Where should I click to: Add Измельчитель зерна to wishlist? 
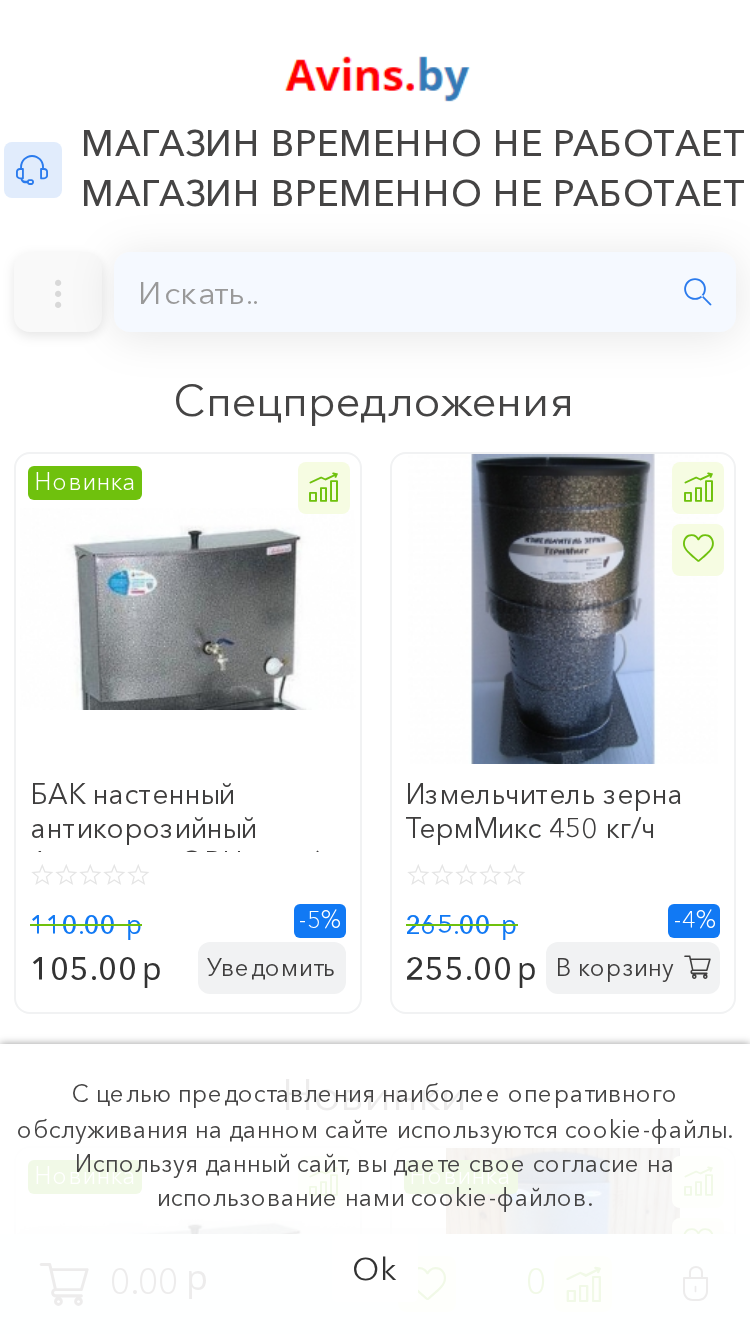click(698, 549)
